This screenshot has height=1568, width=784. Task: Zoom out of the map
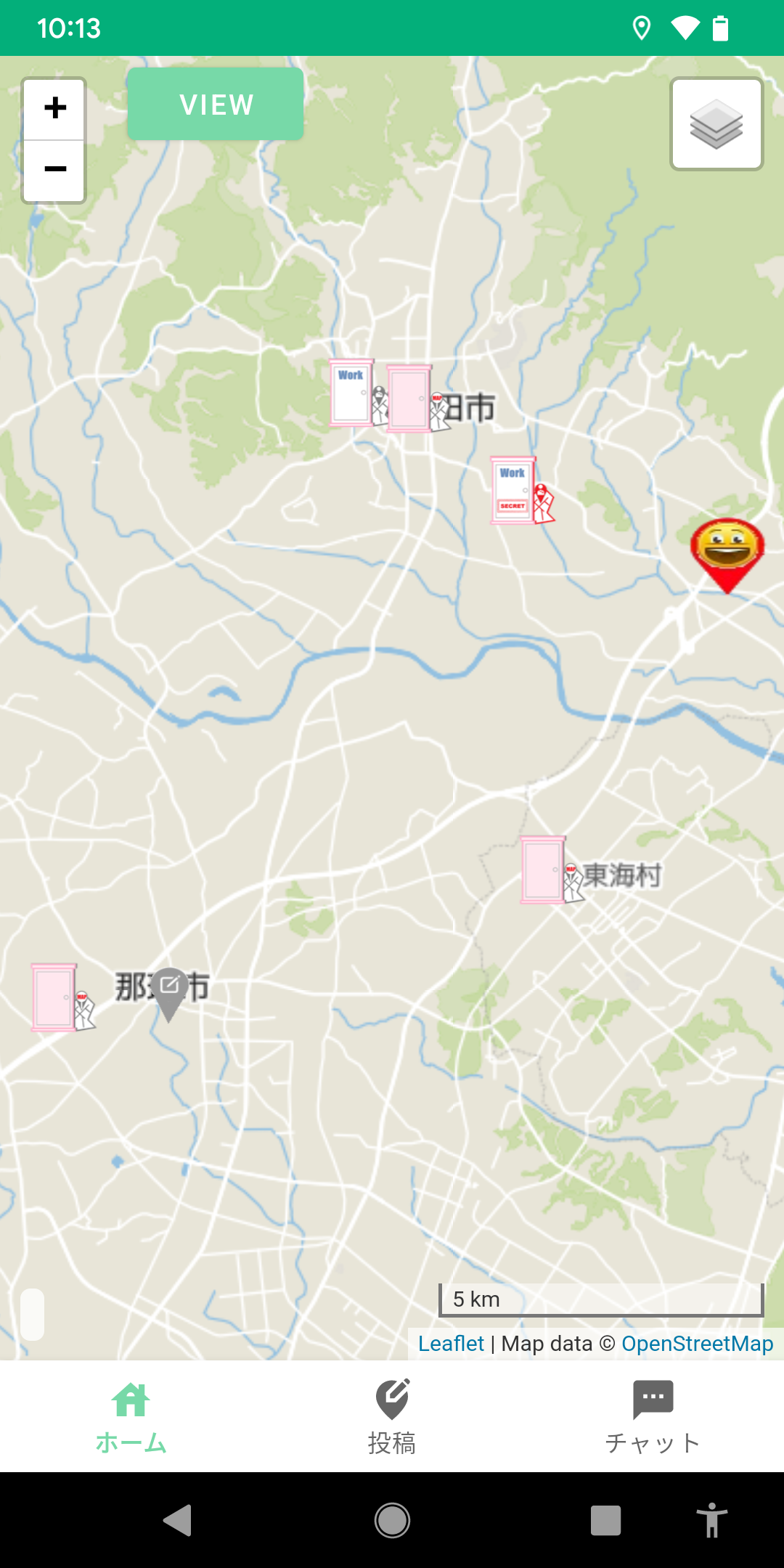(x=54, y=170)
